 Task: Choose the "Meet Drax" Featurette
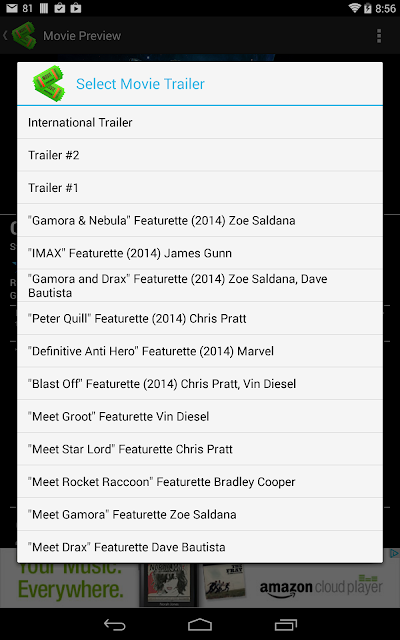(200, 547)
